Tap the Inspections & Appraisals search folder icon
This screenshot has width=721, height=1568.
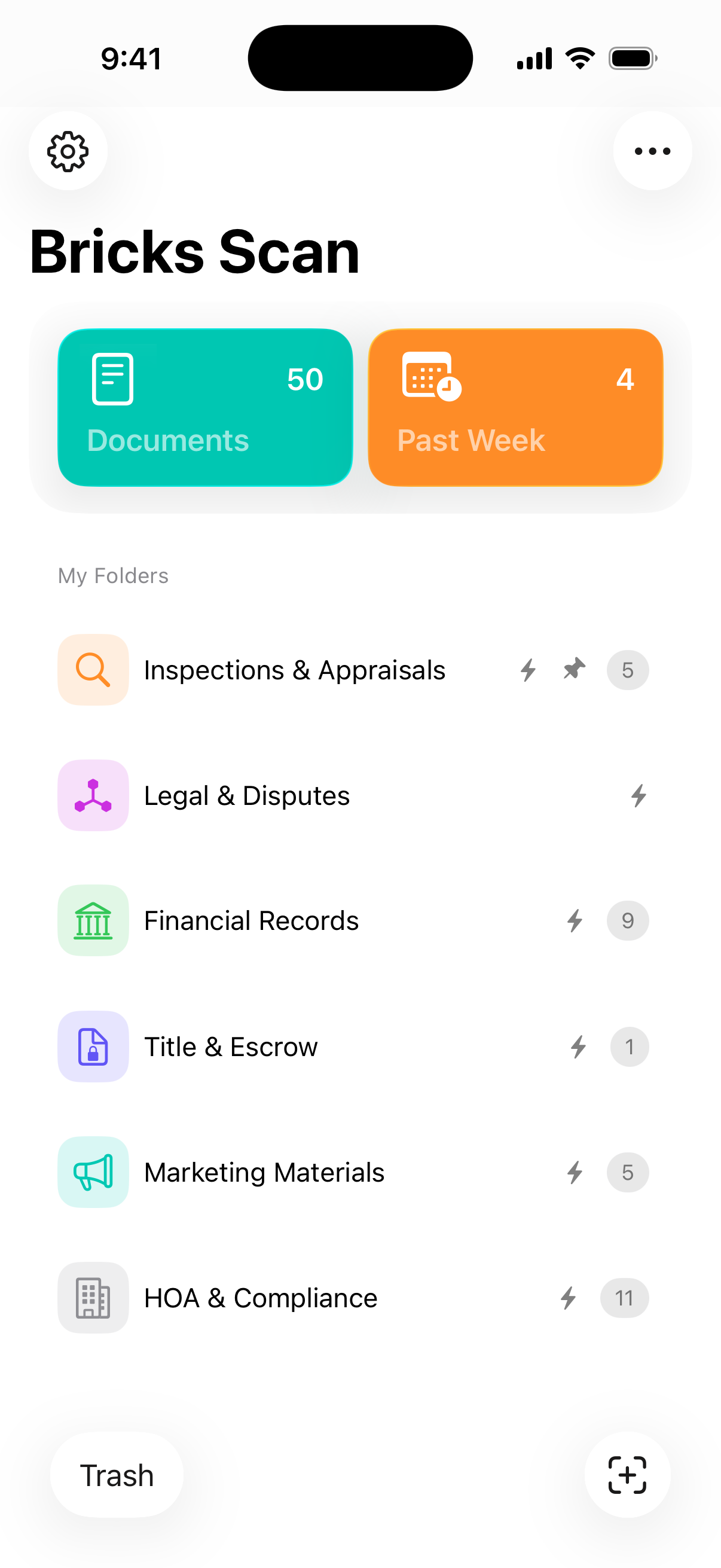pos(93,670)
